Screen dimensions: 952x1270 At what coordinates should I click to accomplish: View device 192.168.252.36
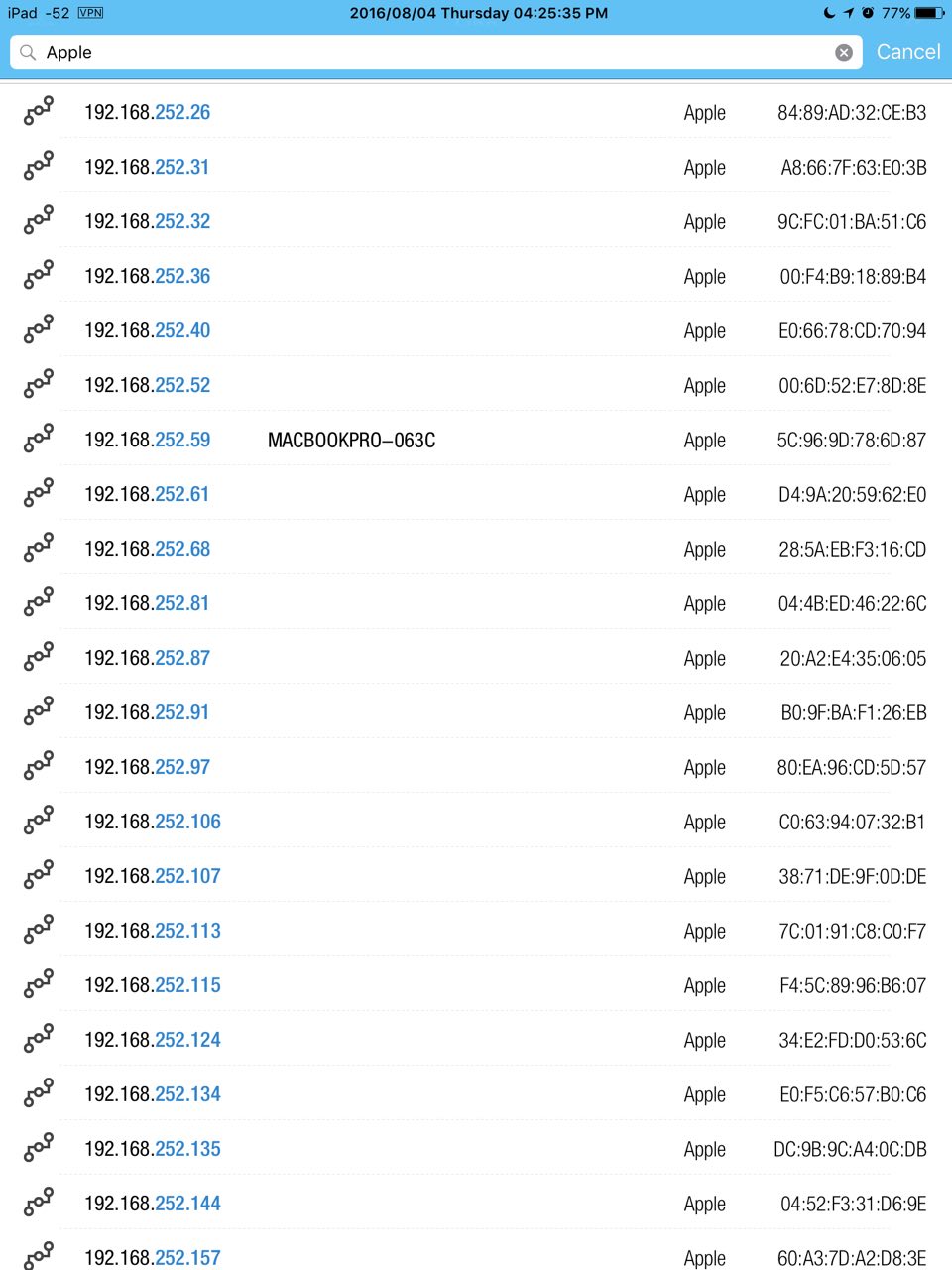point(476,276)
